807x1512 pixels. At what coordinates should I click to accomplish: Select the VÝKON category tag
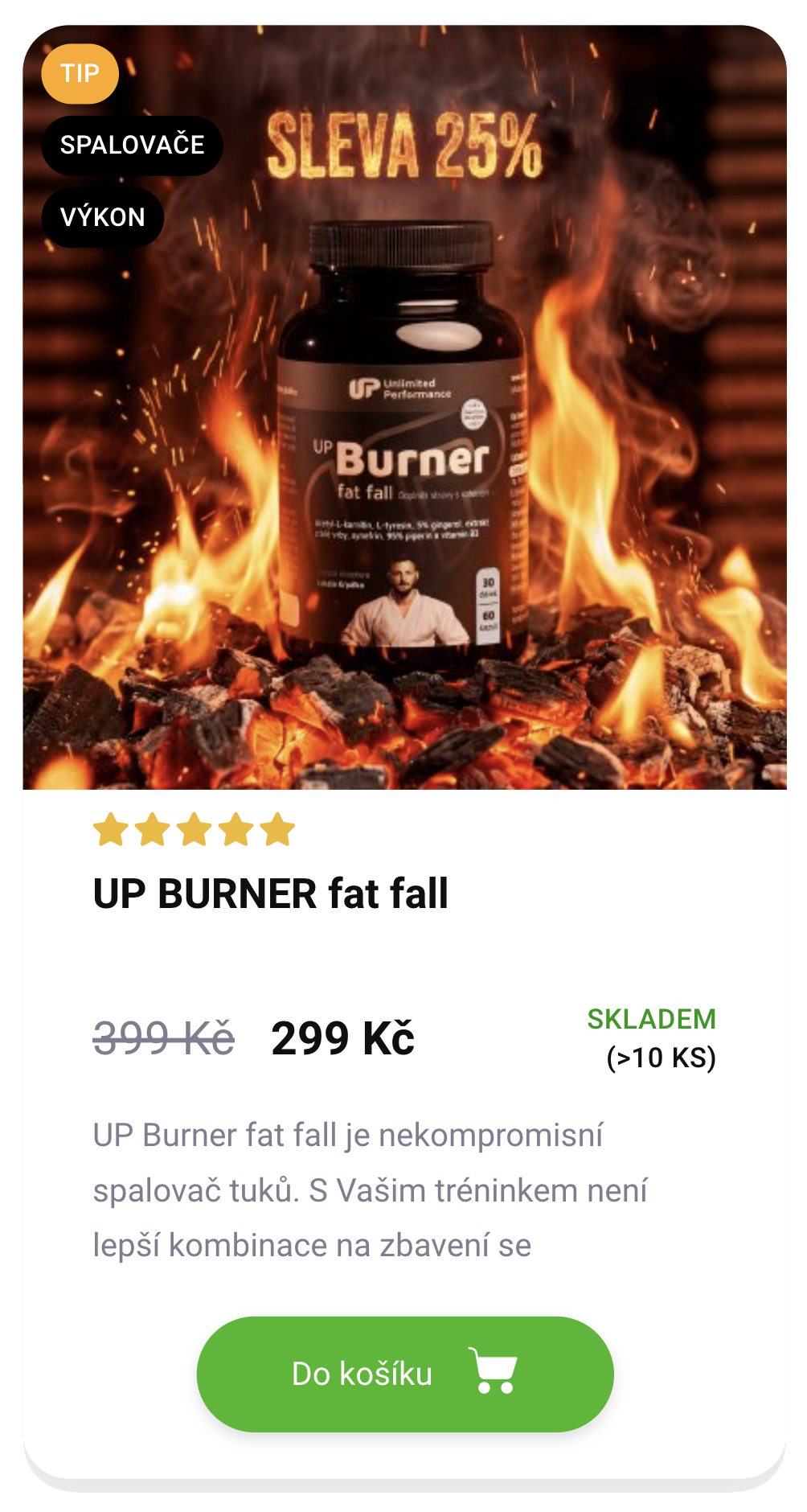[103, 217]
